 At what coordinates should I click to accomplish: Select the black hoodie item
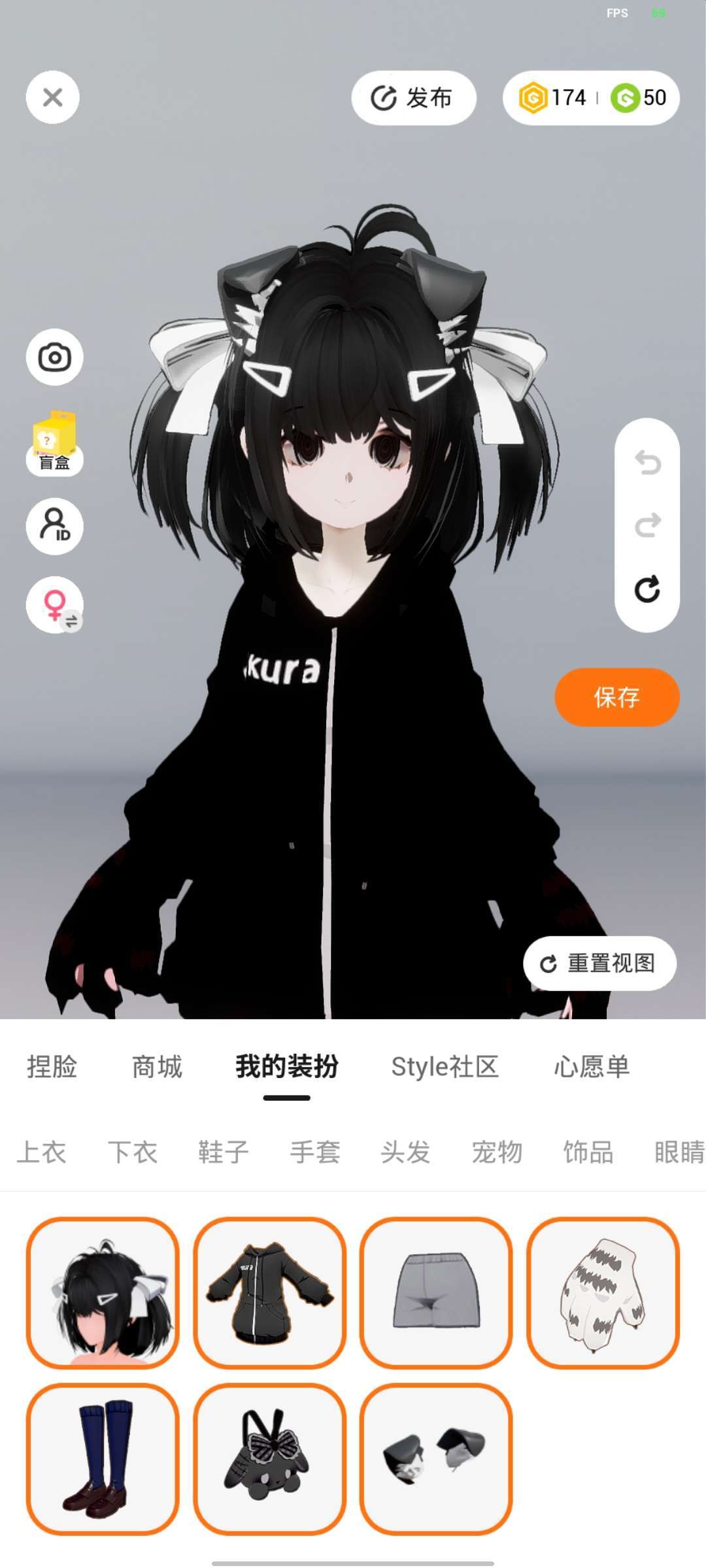[x=269, y=1292]
